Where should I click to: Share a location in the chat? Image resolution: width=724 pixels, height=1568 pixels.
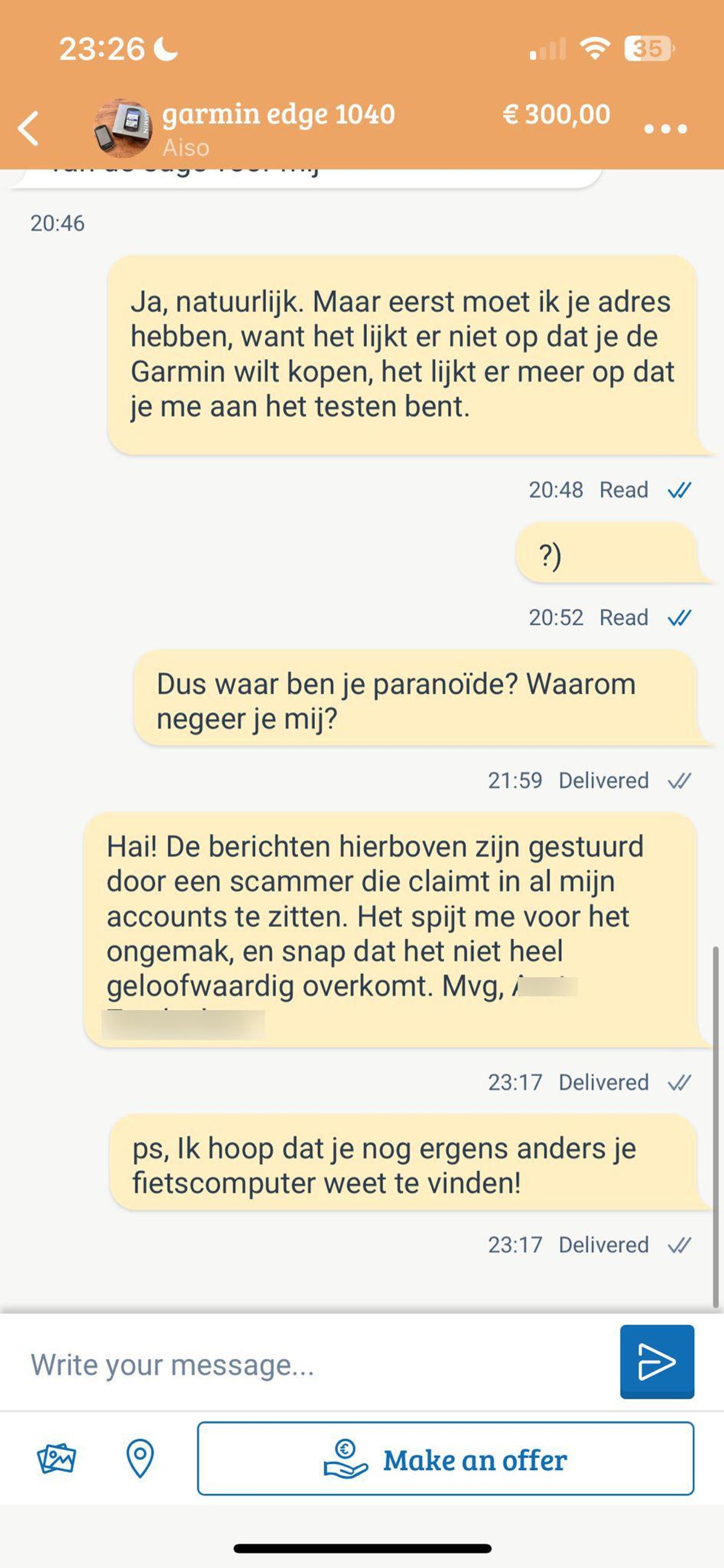click(x=140, y=1458)
